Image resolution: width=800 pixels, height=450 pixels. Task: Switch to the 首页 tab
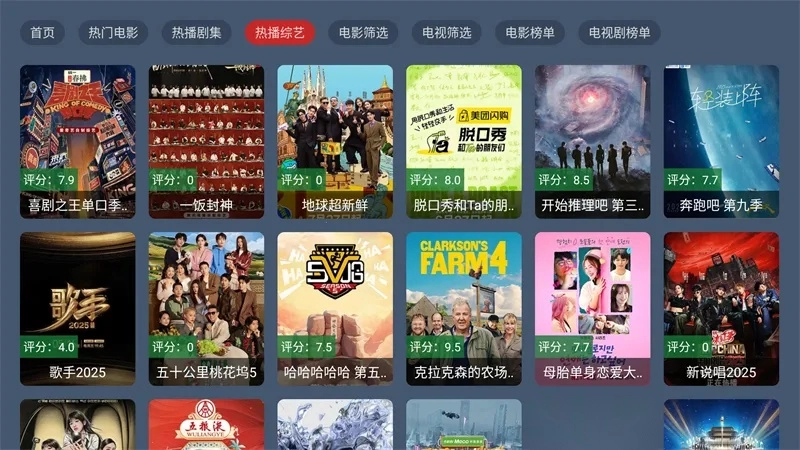tap(42, 32)
